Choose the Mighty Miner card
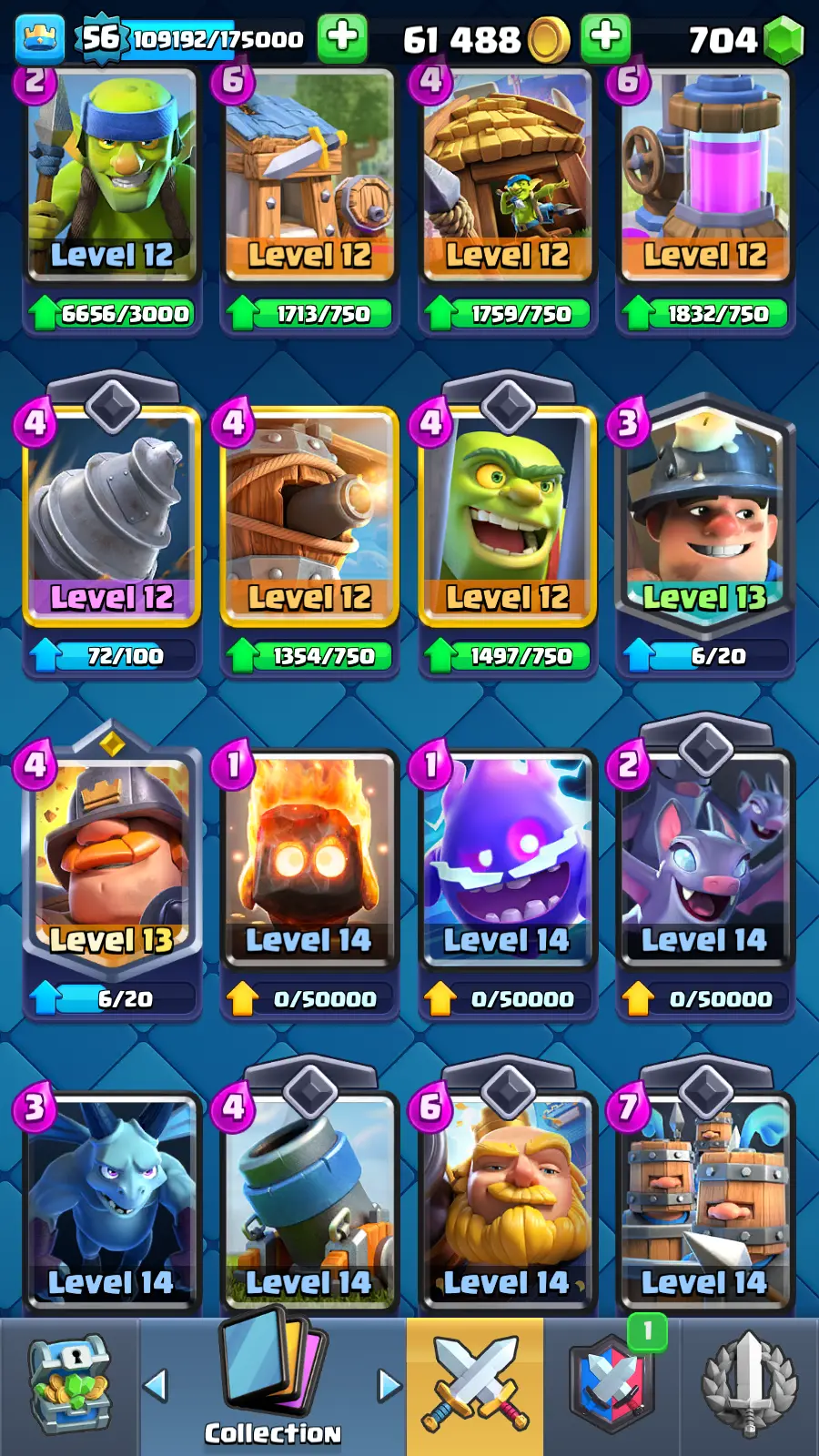This screenshot has width=819, height=1456. coord(112,855)
